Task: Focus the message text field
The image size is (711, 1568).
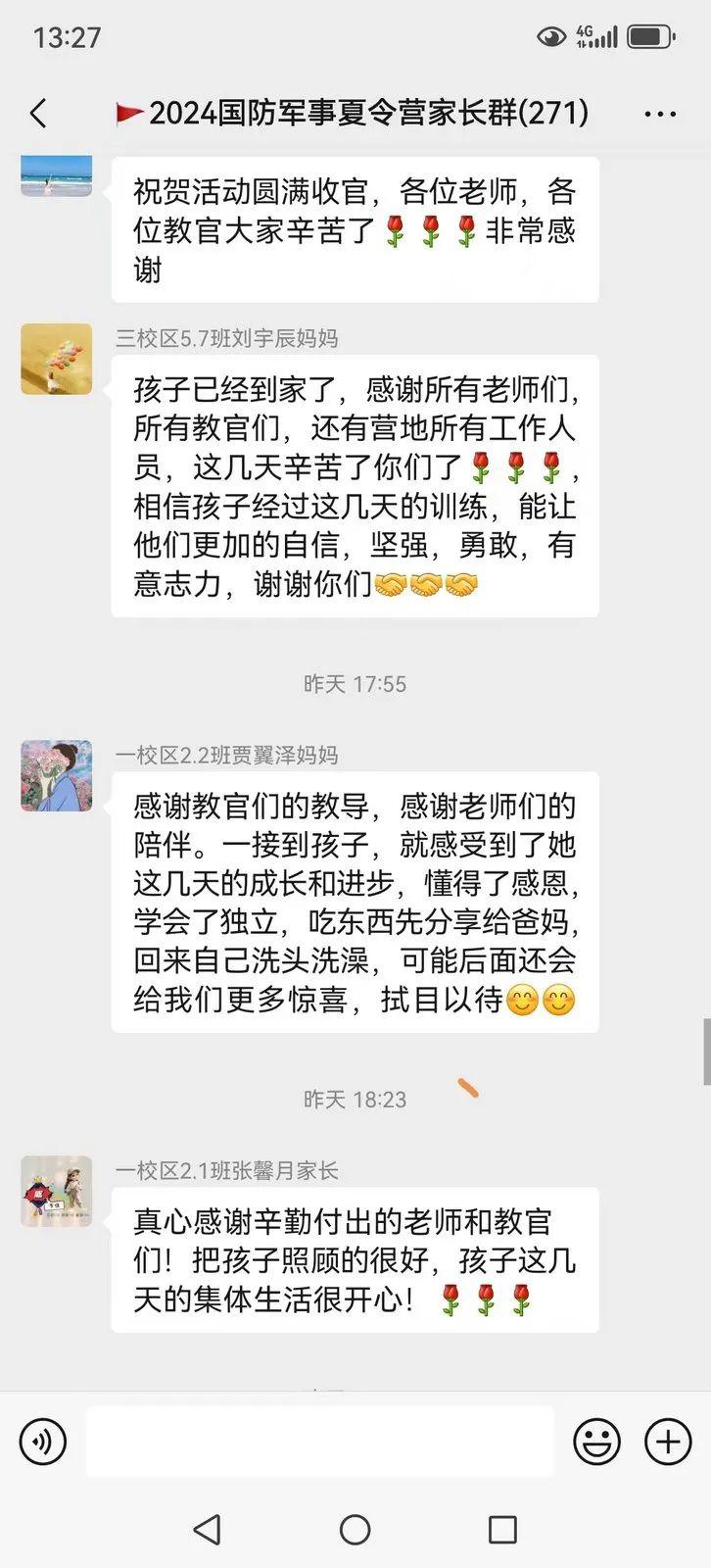Action: [x=319, y=1442]
